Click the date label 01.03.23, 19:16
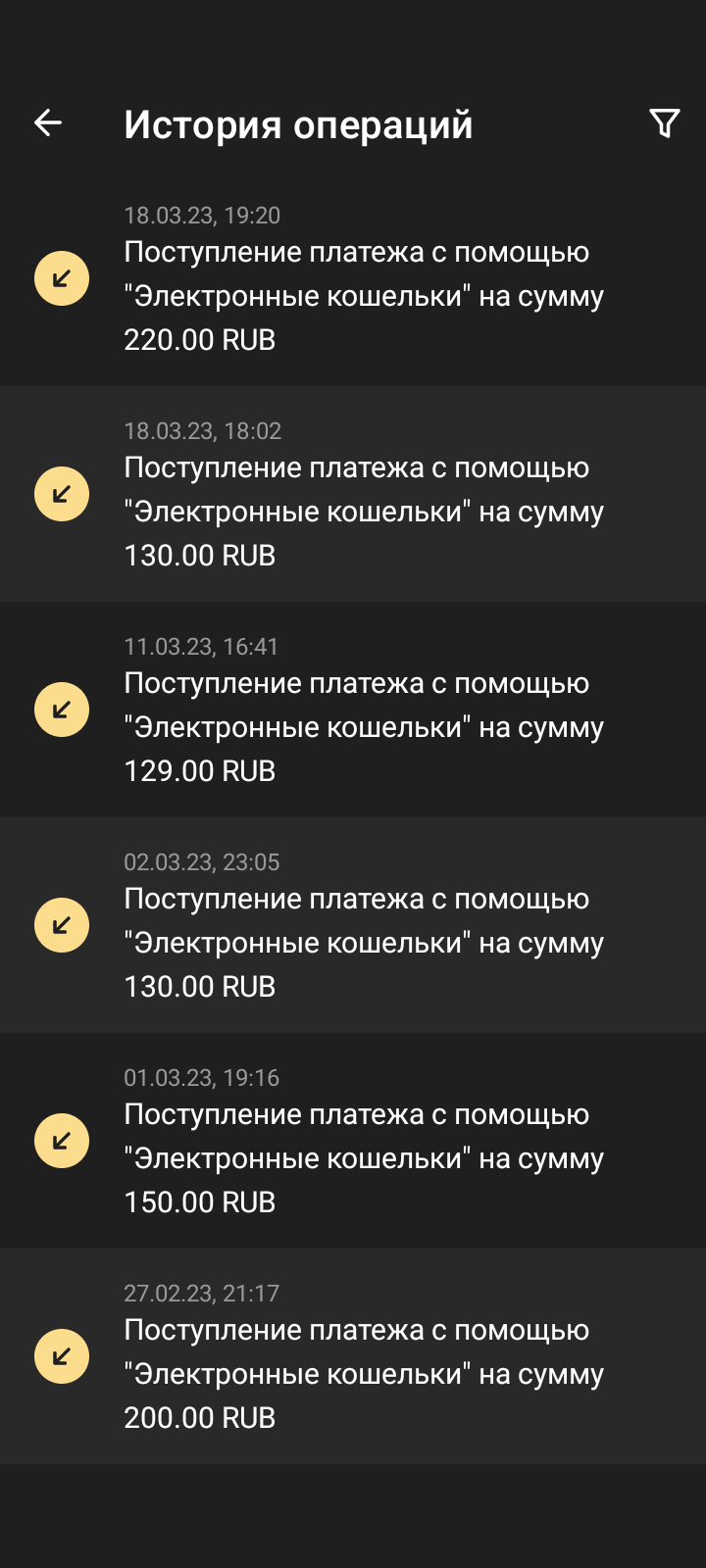The image size is (706, 1568). click(202, 1077)
